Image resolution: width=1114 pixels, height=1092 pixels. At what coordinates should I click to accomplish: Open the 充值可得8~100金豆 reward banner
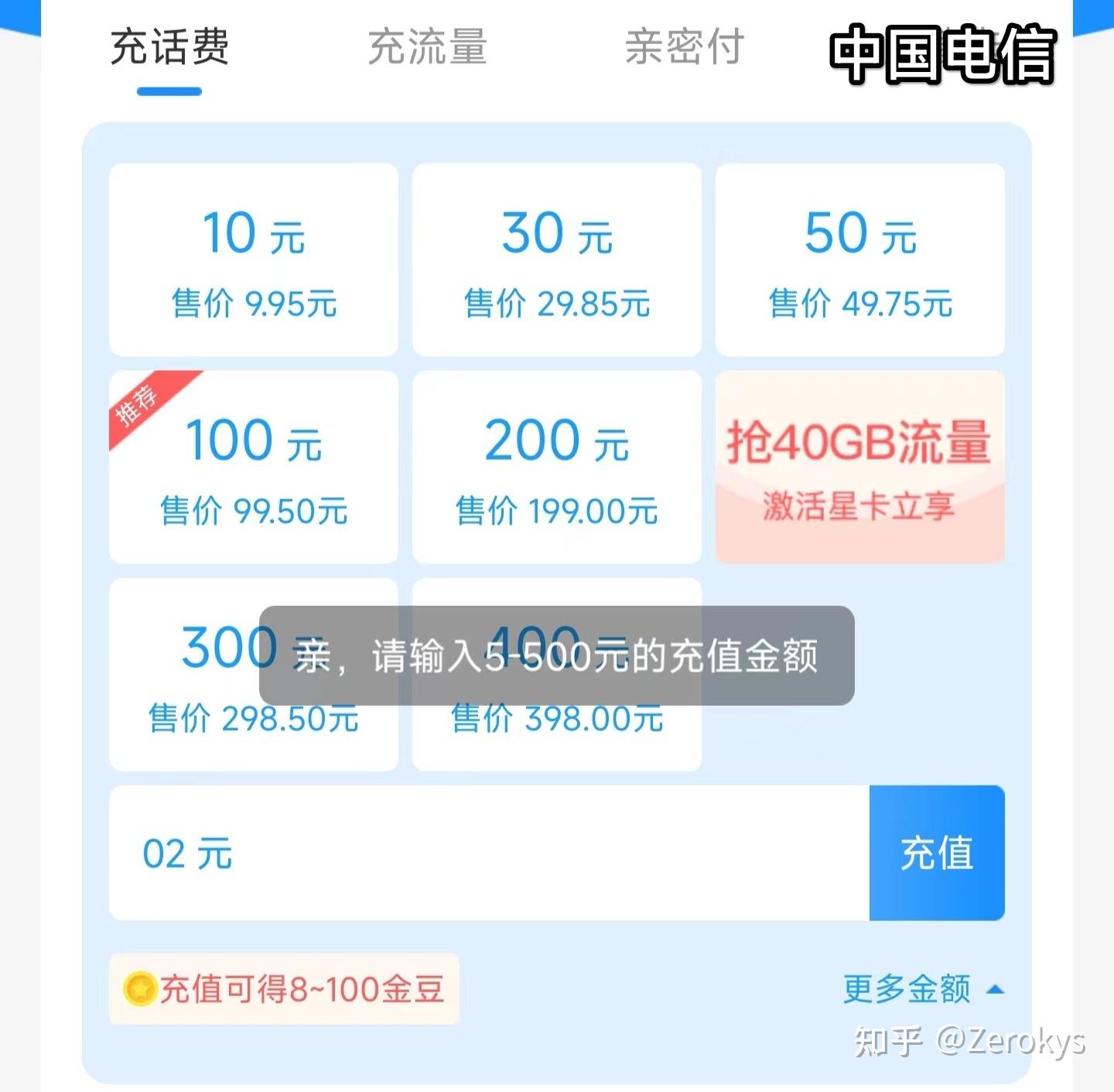click(284, 989)
